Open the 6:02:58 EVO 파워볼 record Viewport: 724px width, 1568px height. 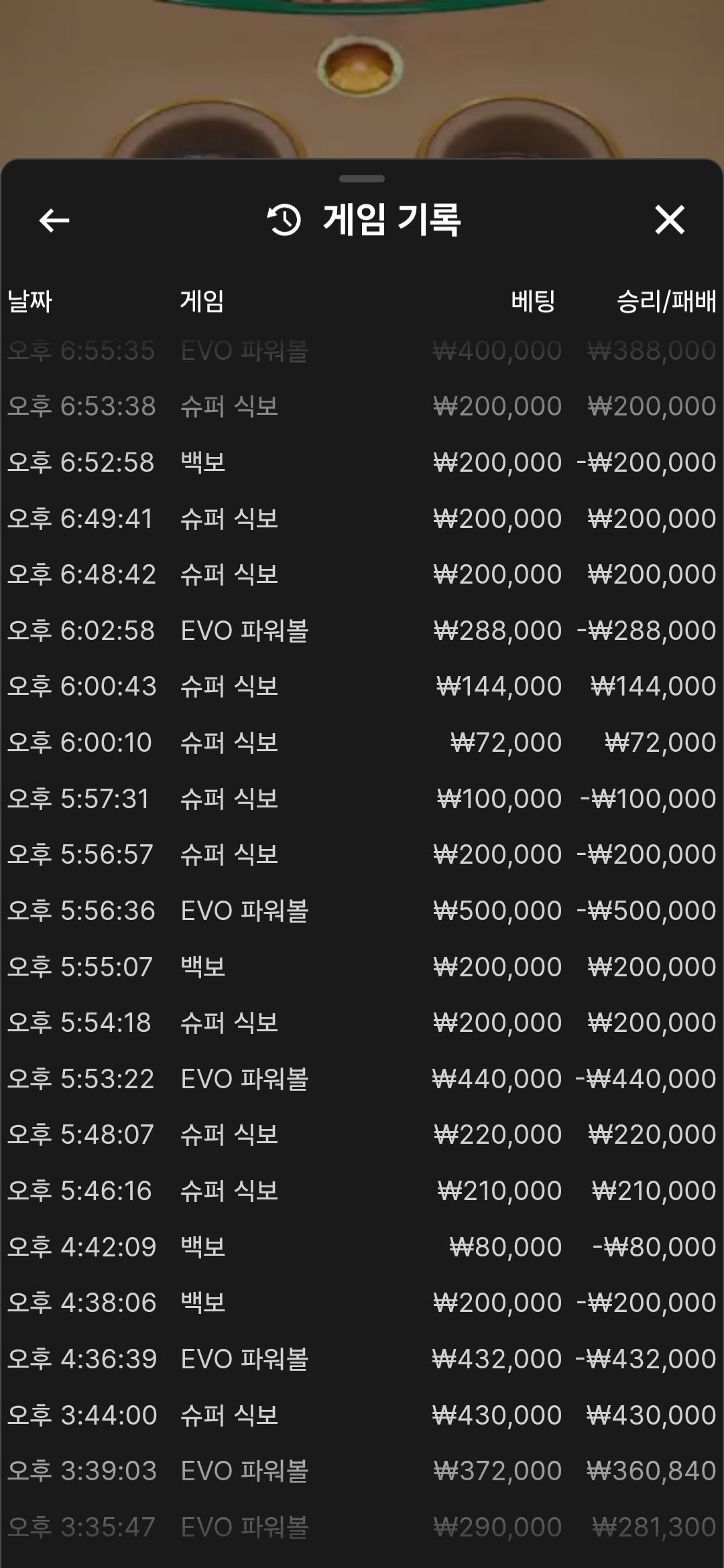[x=362, y=631]
